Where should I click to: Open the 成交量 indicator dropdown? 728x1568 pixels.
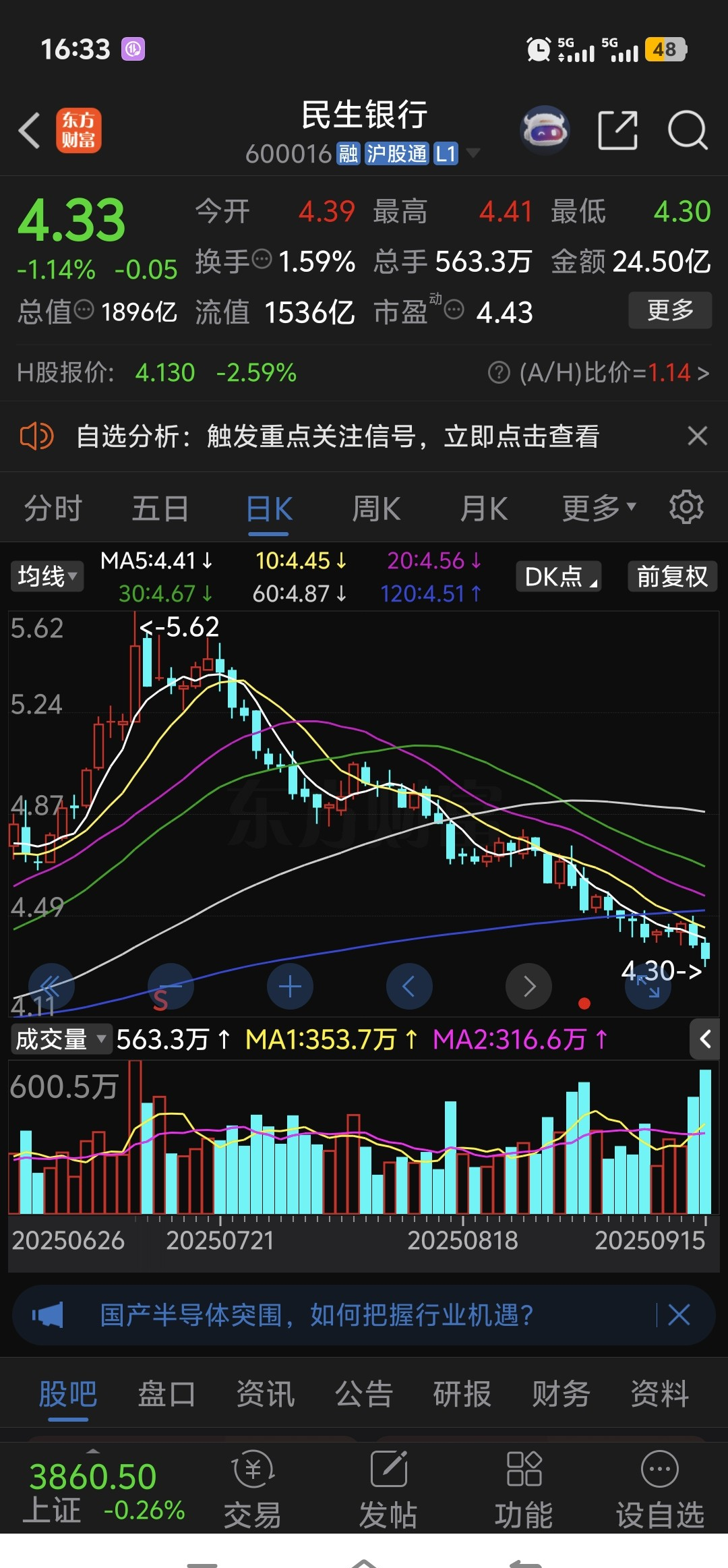point(59,1039)
